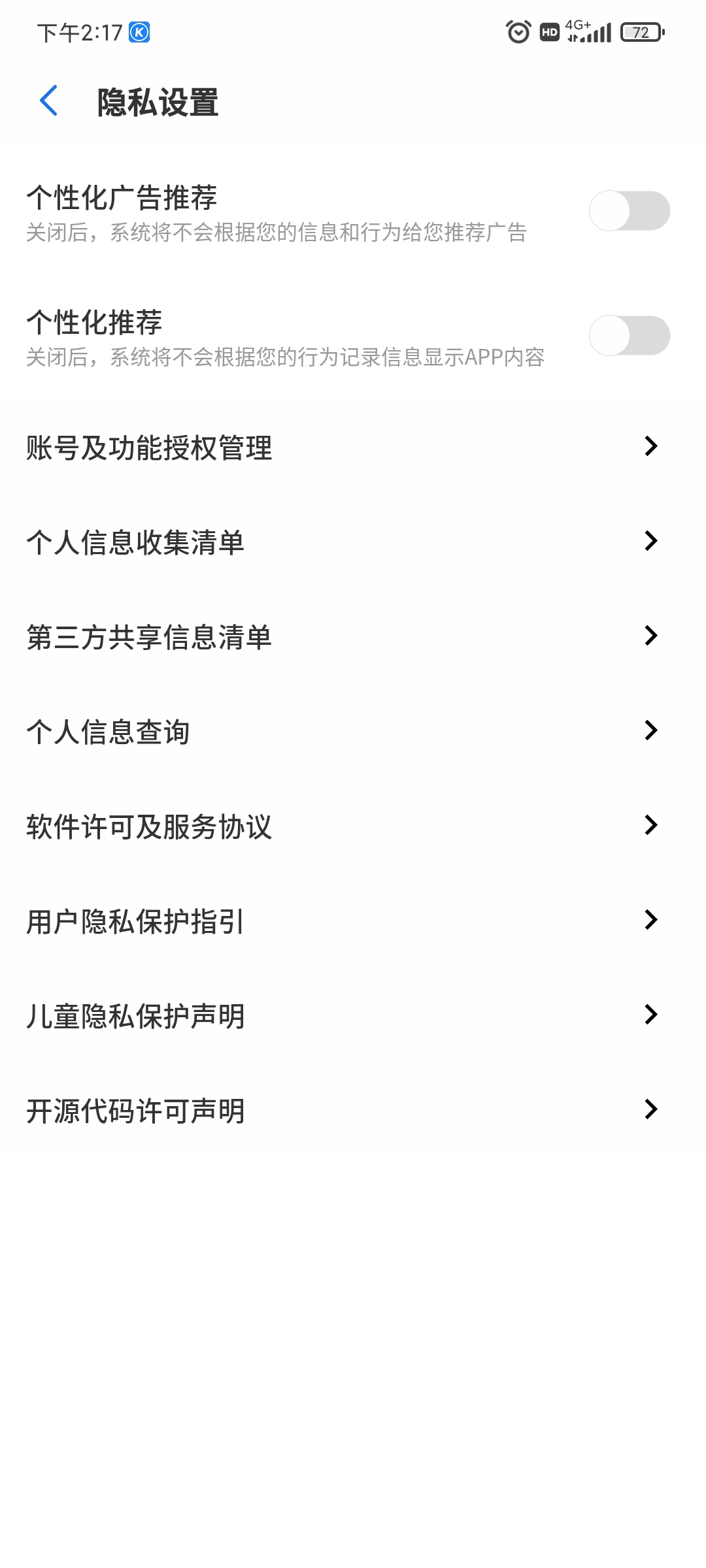Open 个人信息查询
The image size is (706, 1568).
[353, 731]
